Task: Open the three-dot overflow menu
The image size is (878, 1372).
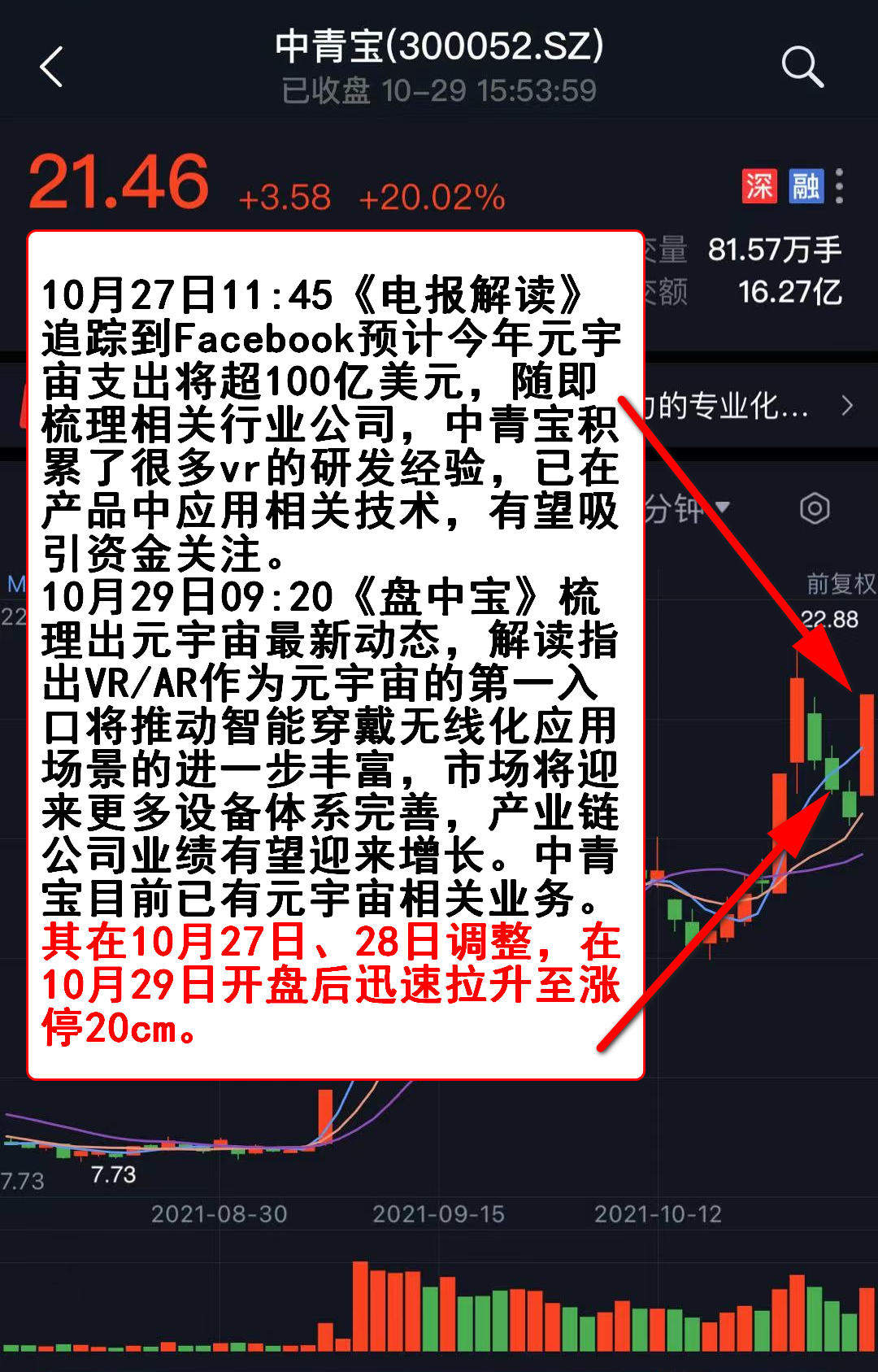Action: pos(839,186)
